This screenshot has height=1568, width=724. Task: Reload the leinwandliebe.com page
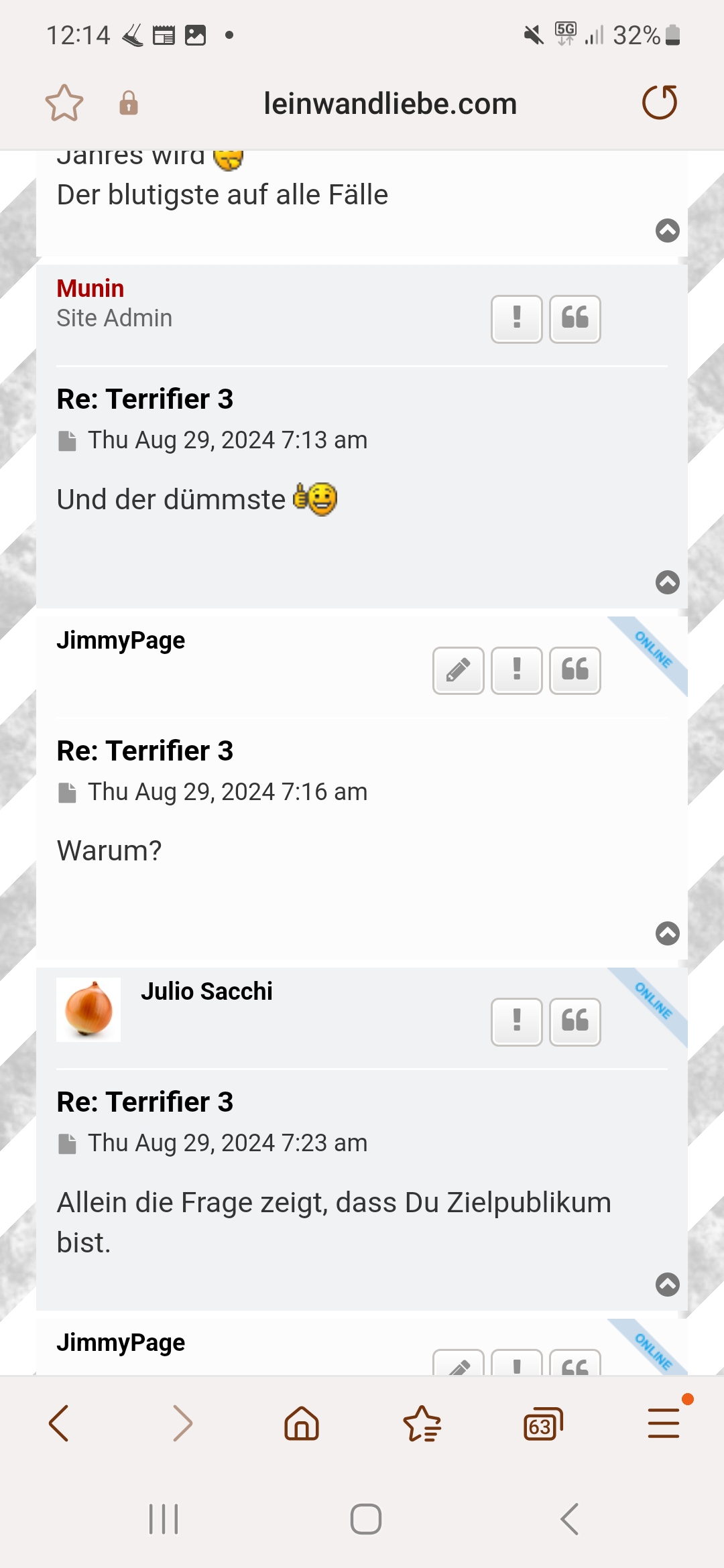[x=660, y=103]
